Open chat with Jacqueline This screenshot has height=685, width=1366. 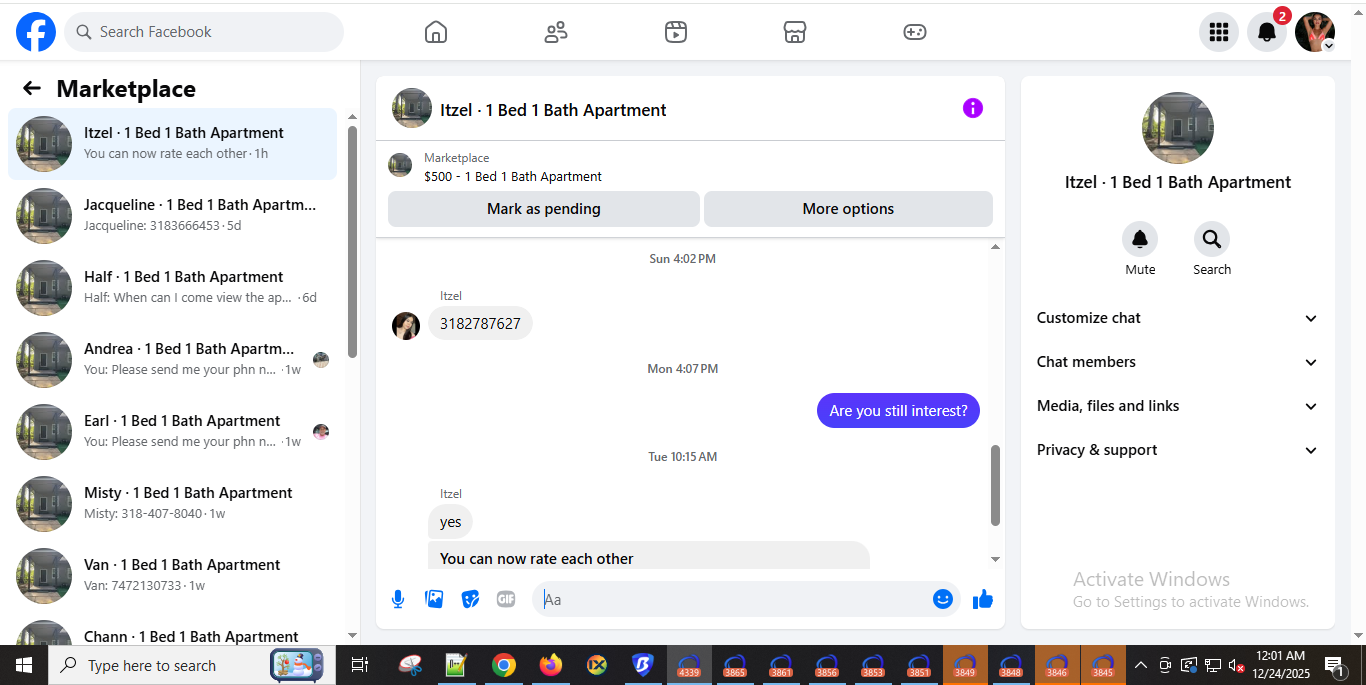(x=173, y=215)
